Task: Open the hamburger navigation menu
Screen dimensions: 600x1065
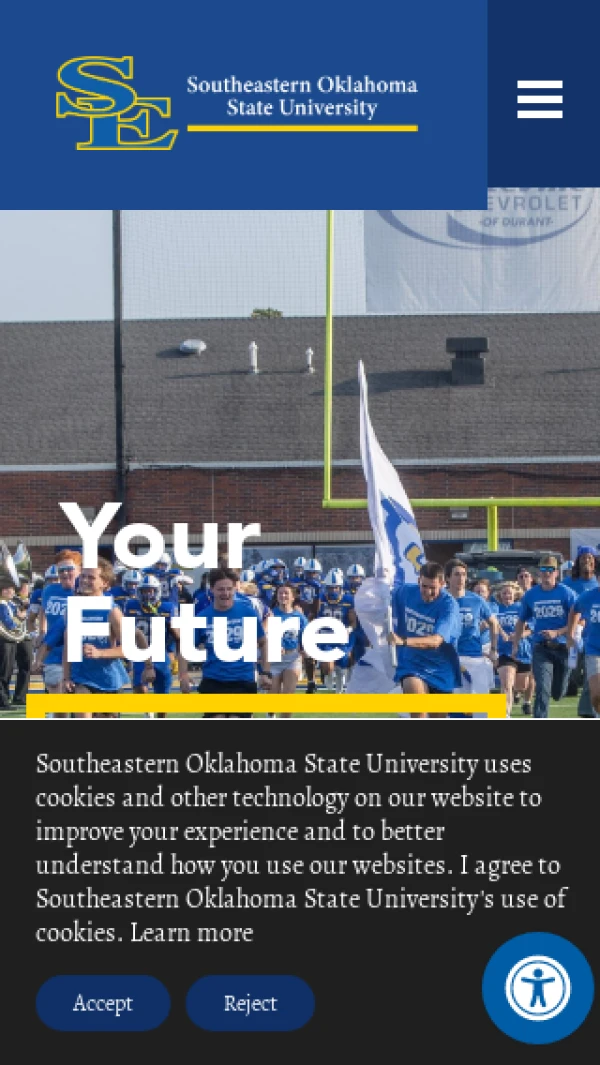Action: click(x=540, y=100)
